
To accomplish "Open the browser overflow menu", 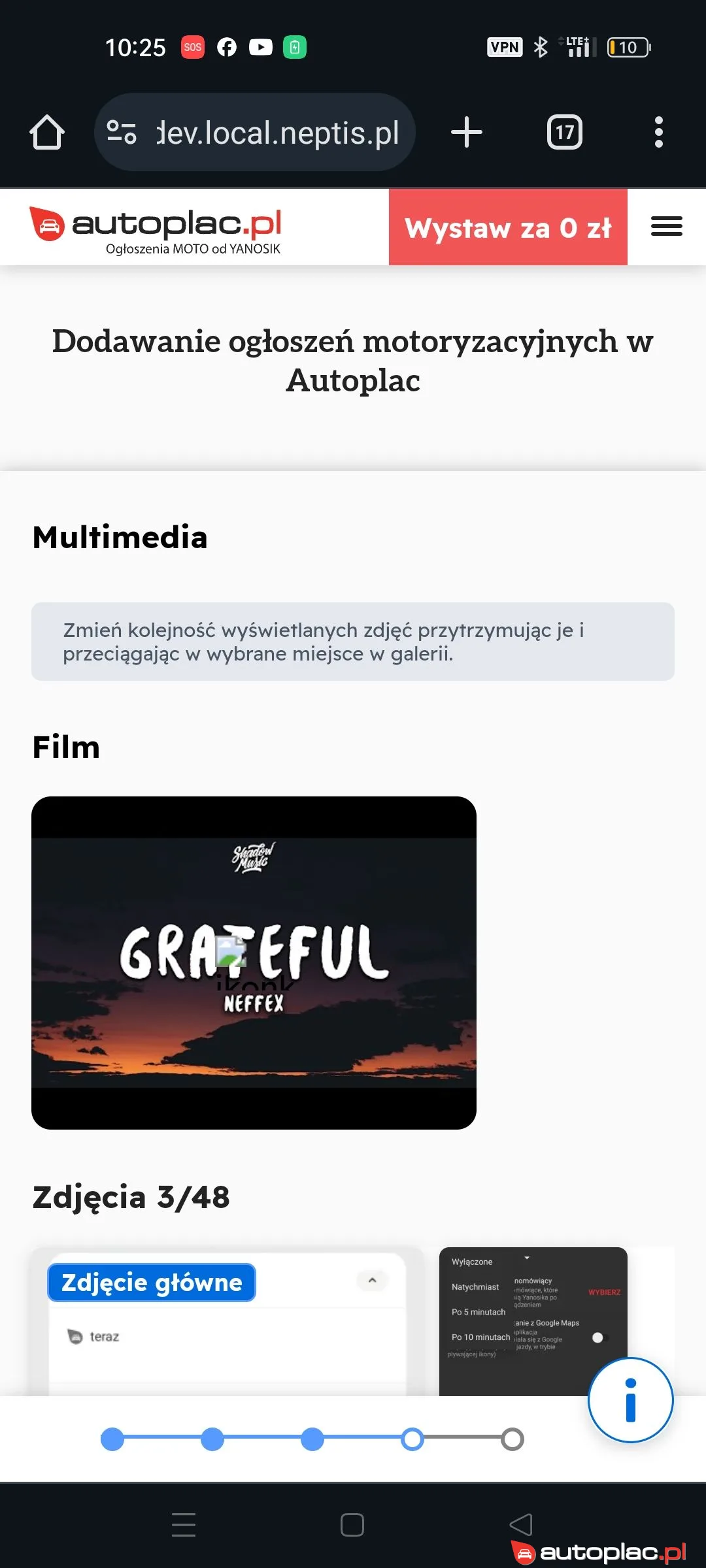I will pyautogui.click(x=658, y=133).
